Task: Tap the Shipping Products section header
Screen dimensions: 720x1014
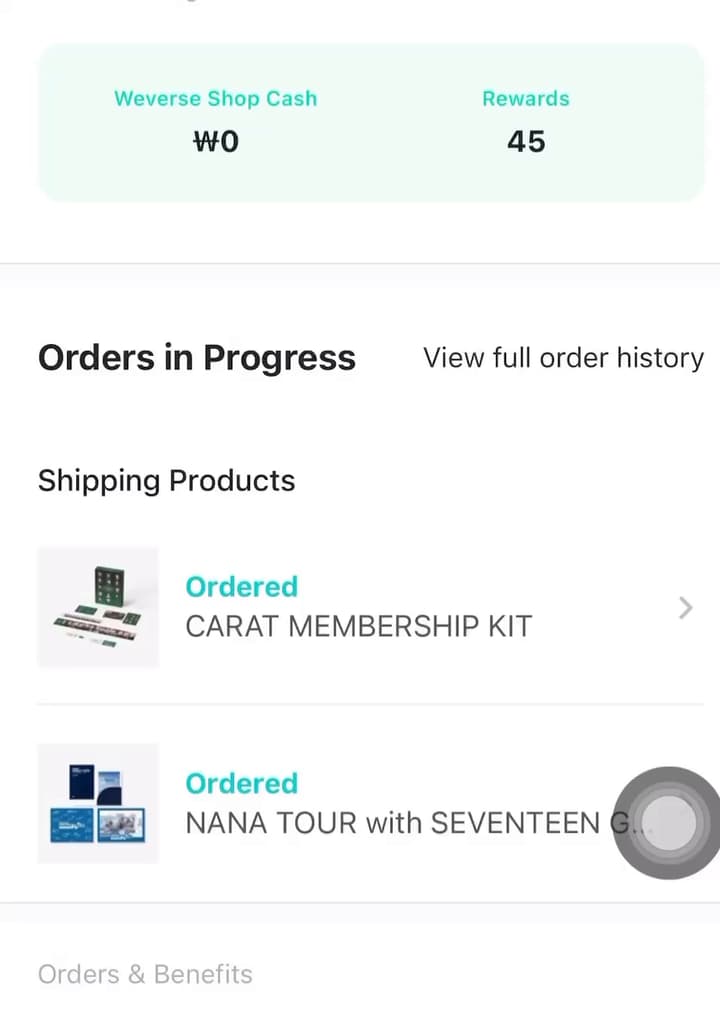Action: tap(166, 481)
